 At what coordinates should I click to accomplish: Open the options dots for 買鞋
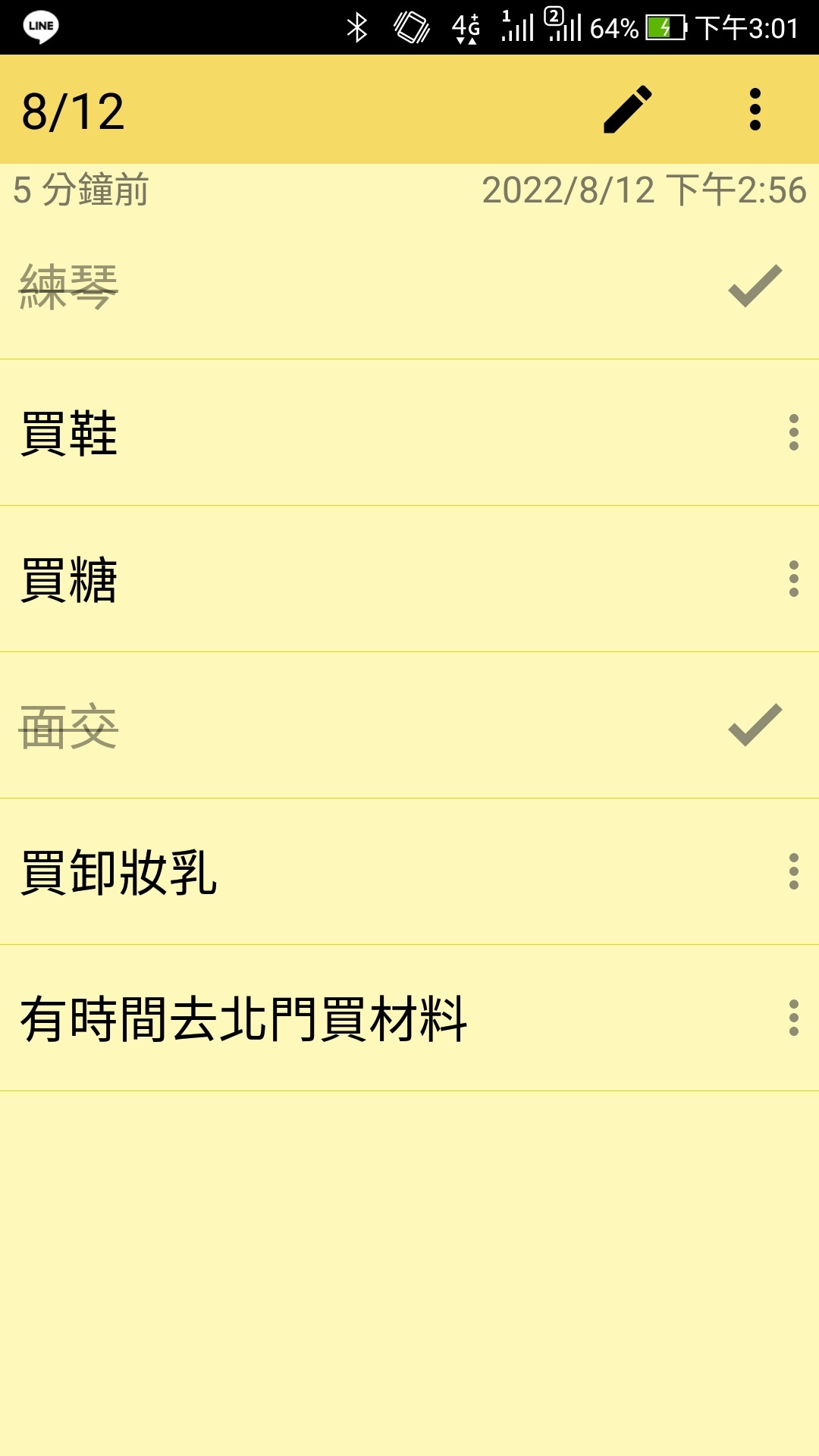[x=794, y=432]
